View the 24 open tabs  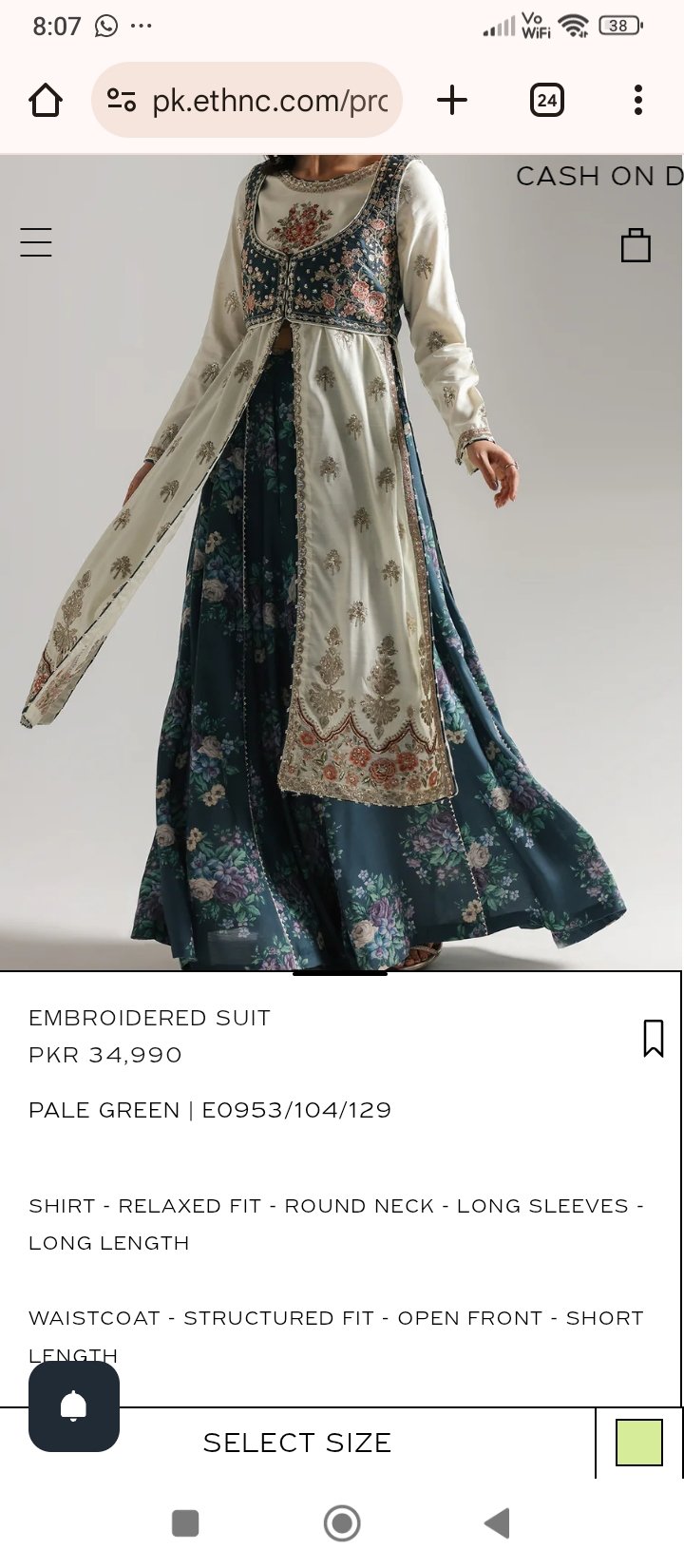(x=546, y=100)
